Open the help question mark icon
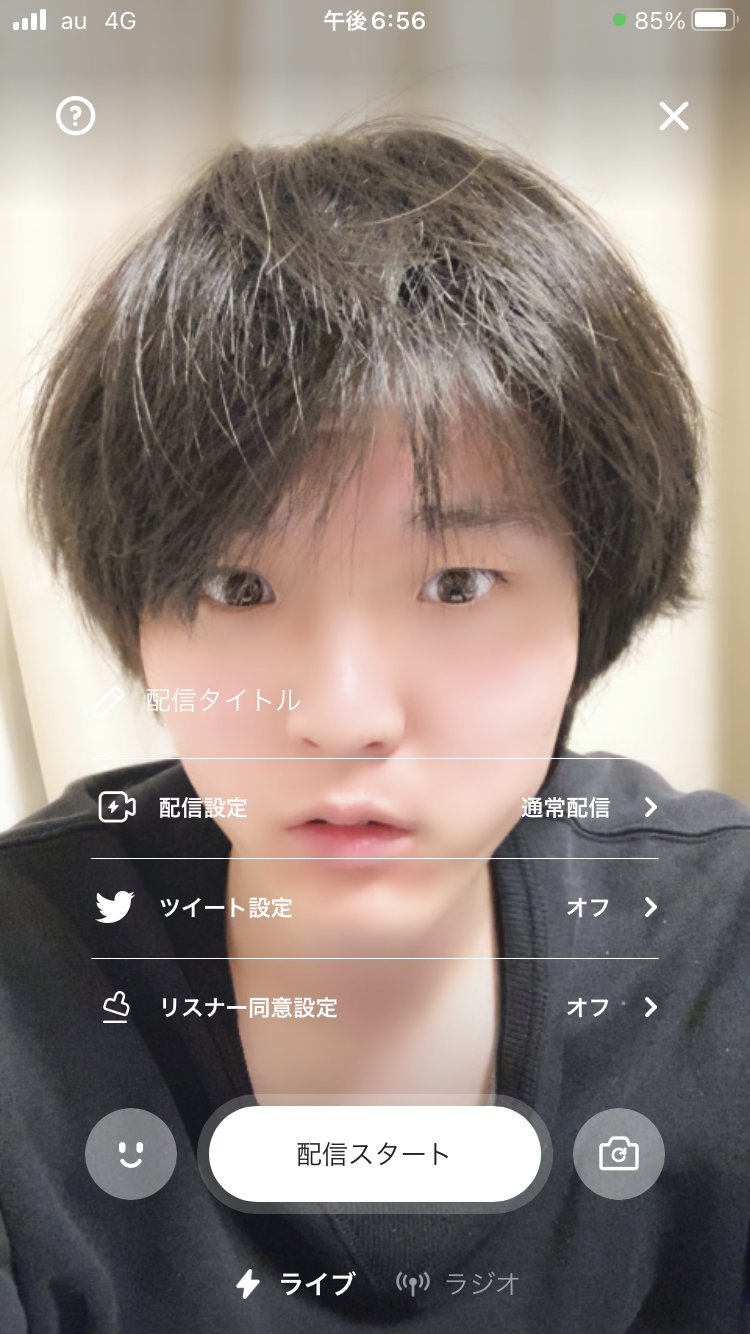This screenshot has height=1334, width=750. coord(75,117)
